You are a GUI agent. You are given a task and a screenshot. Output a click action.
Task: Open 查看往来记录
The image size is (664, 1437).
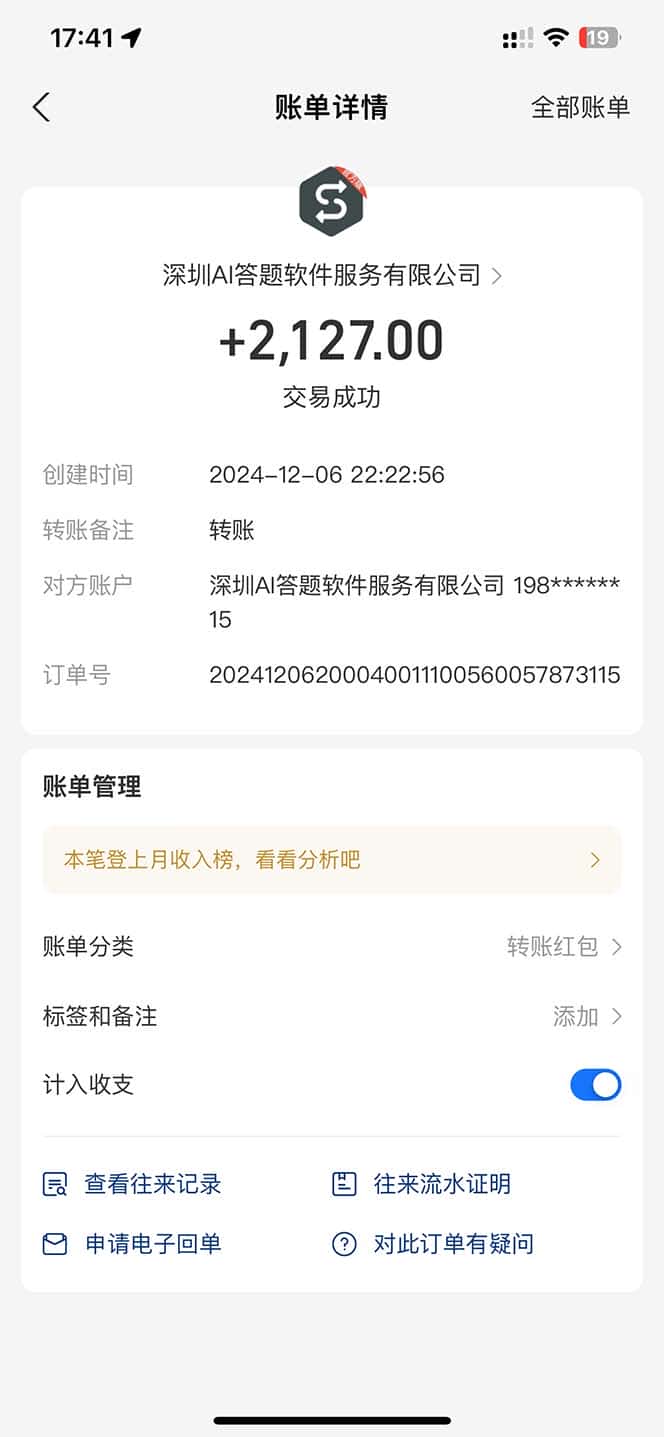pyautogui.click(x=132, y=1184)
